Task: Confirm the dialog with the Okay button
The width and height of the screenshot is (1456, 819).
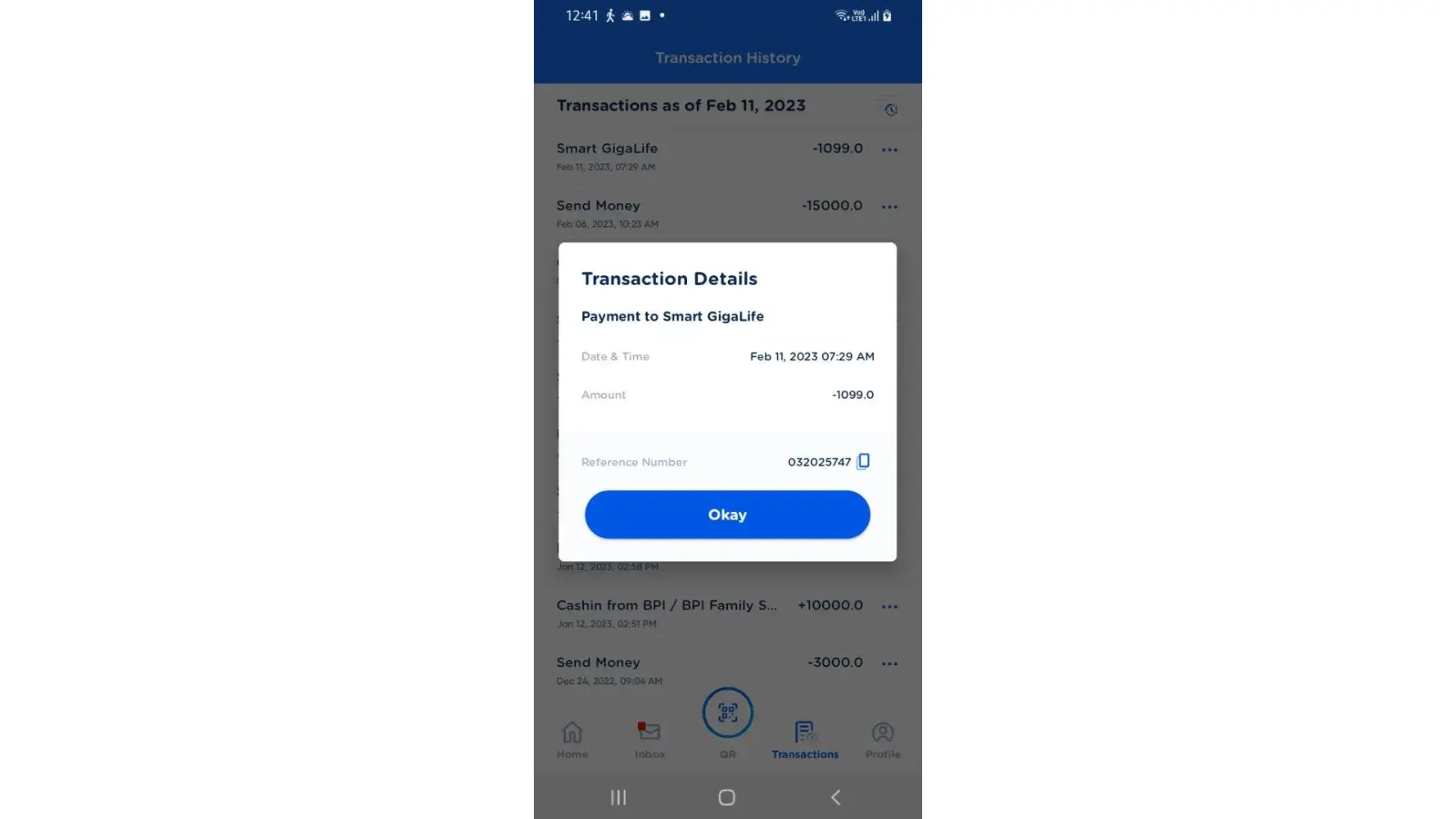Action: coord(727,514)
